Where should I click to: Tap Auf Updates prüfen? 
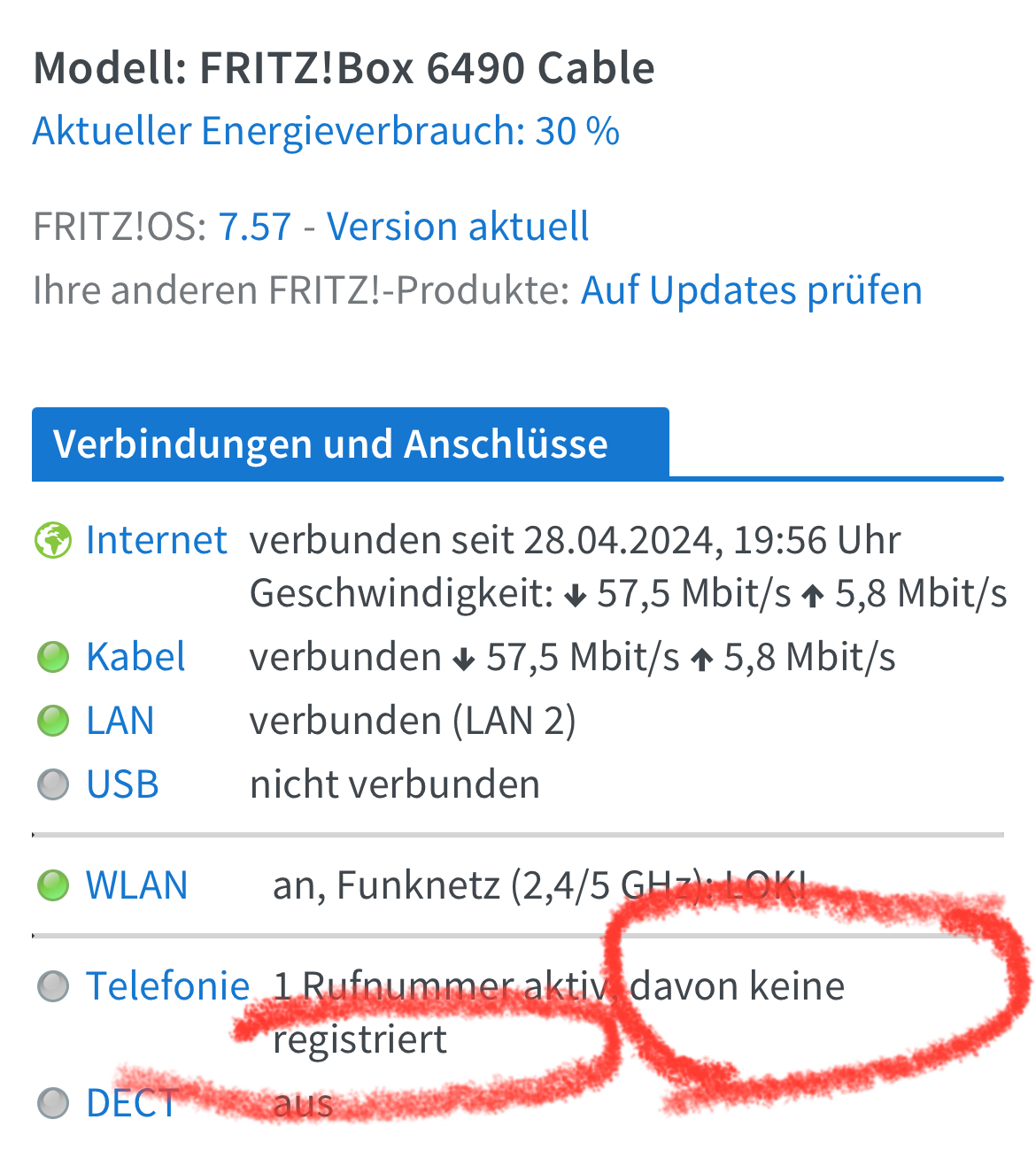(751, 290)
